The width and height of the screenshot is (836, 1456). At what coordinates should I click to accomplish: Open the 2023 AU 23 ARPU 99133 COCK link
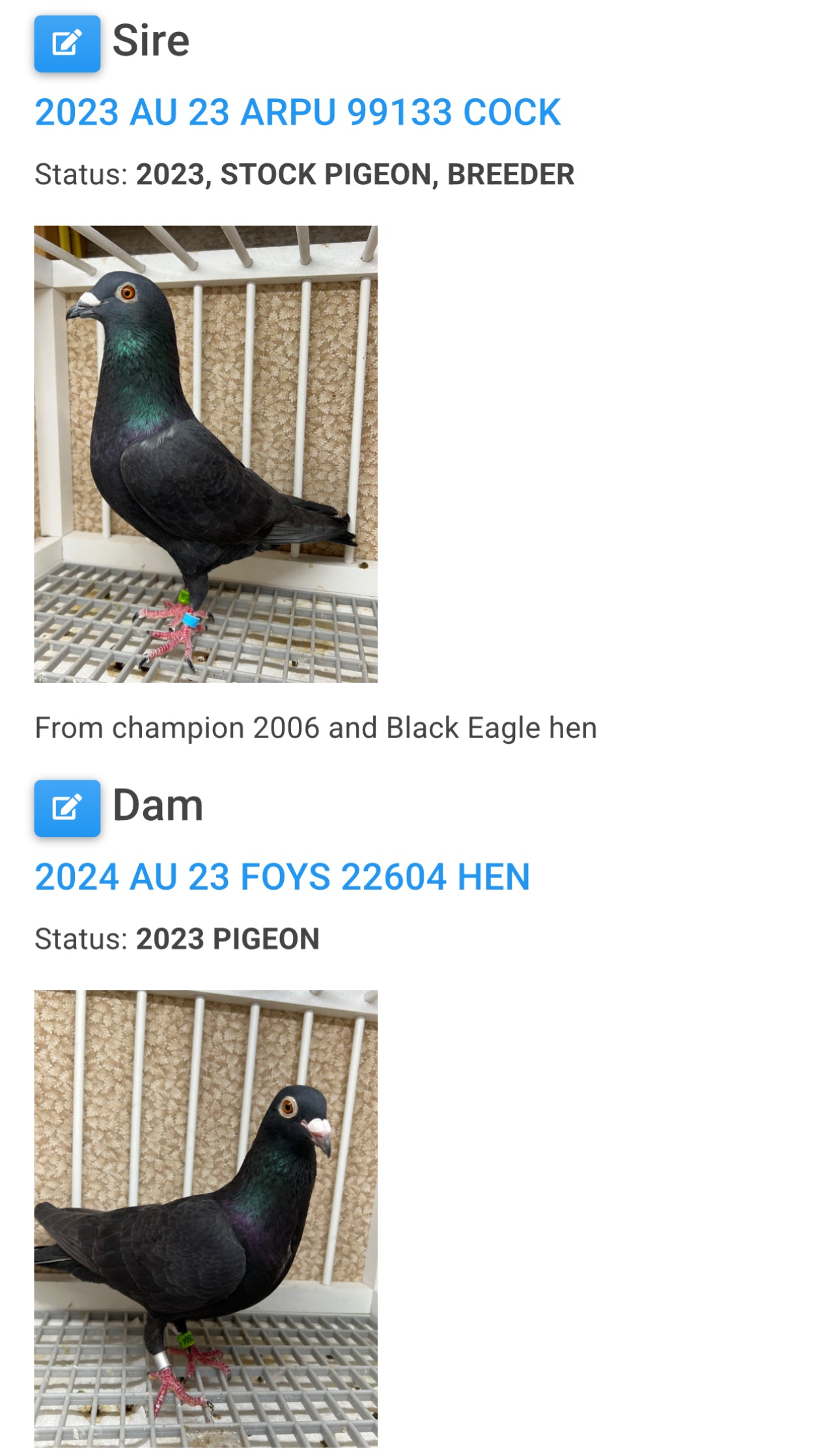pyautogui.click(x=297, y=113)
